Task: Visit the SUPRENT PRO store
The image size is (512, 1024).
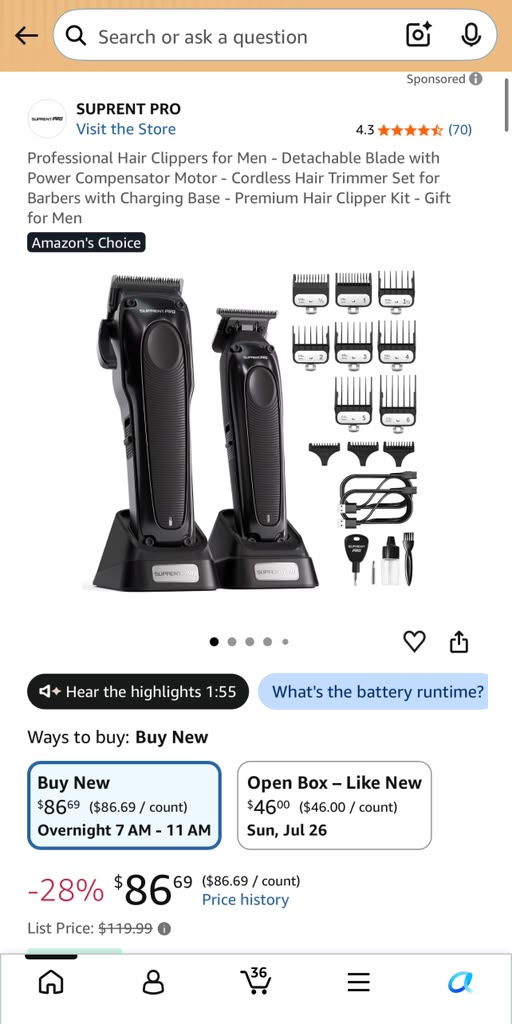Action: point(126,129)
